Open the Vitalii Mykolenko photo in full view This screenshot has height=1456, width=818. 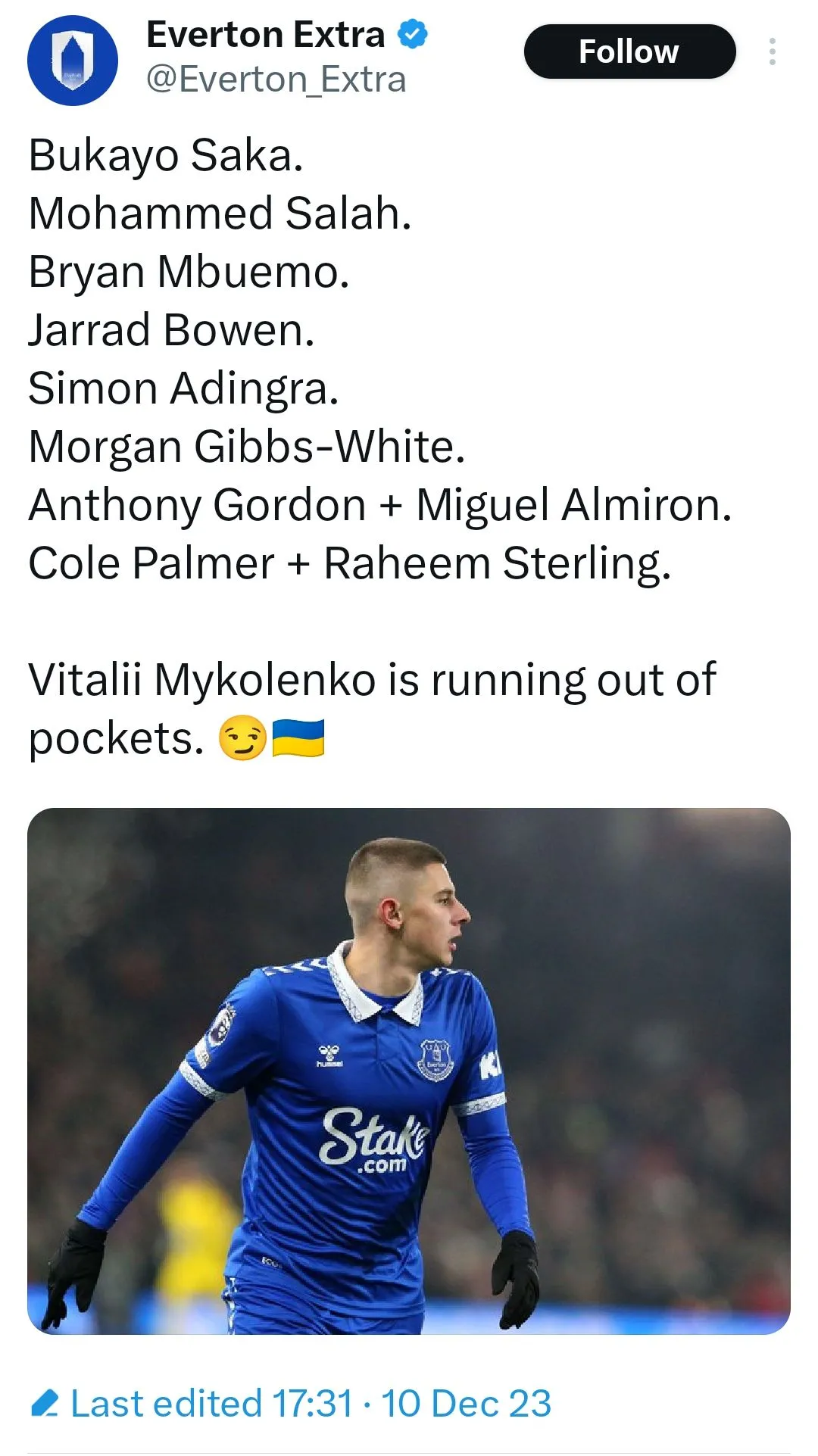pos(409,1071)
